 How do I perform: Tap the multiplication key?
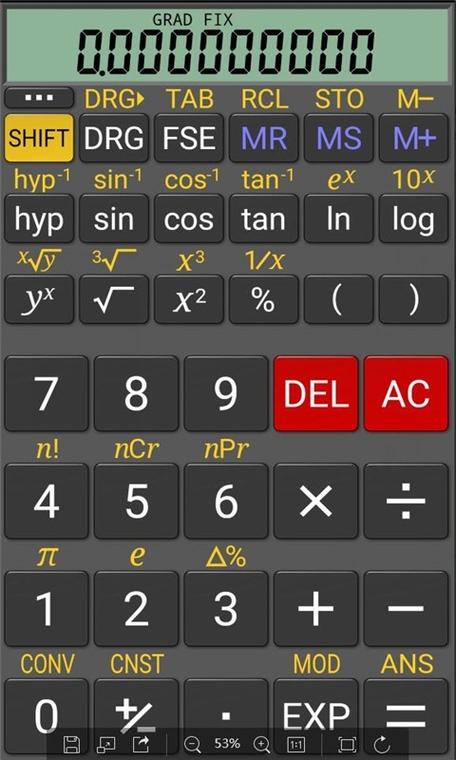(316, 501)
